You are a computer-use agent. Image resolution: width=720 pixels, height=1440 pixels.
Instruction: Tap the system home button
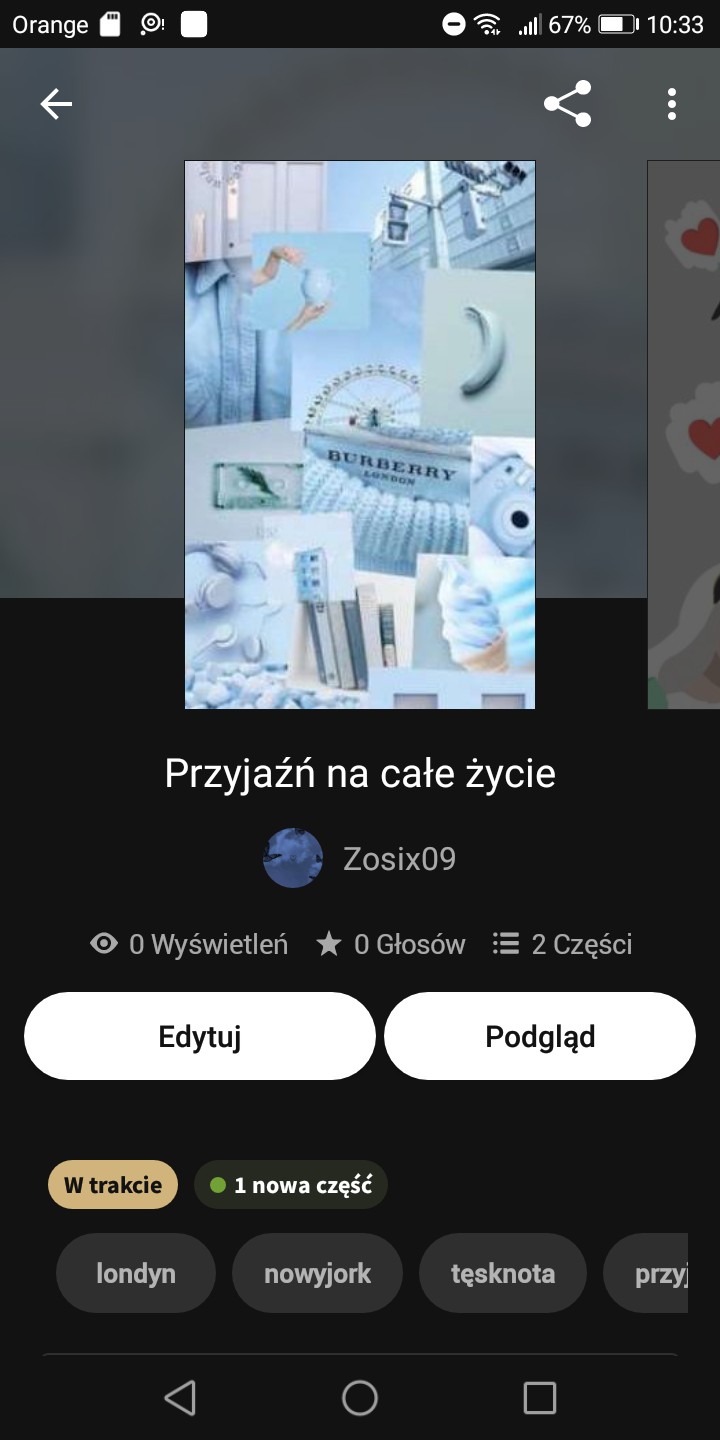click(360, 1398)
